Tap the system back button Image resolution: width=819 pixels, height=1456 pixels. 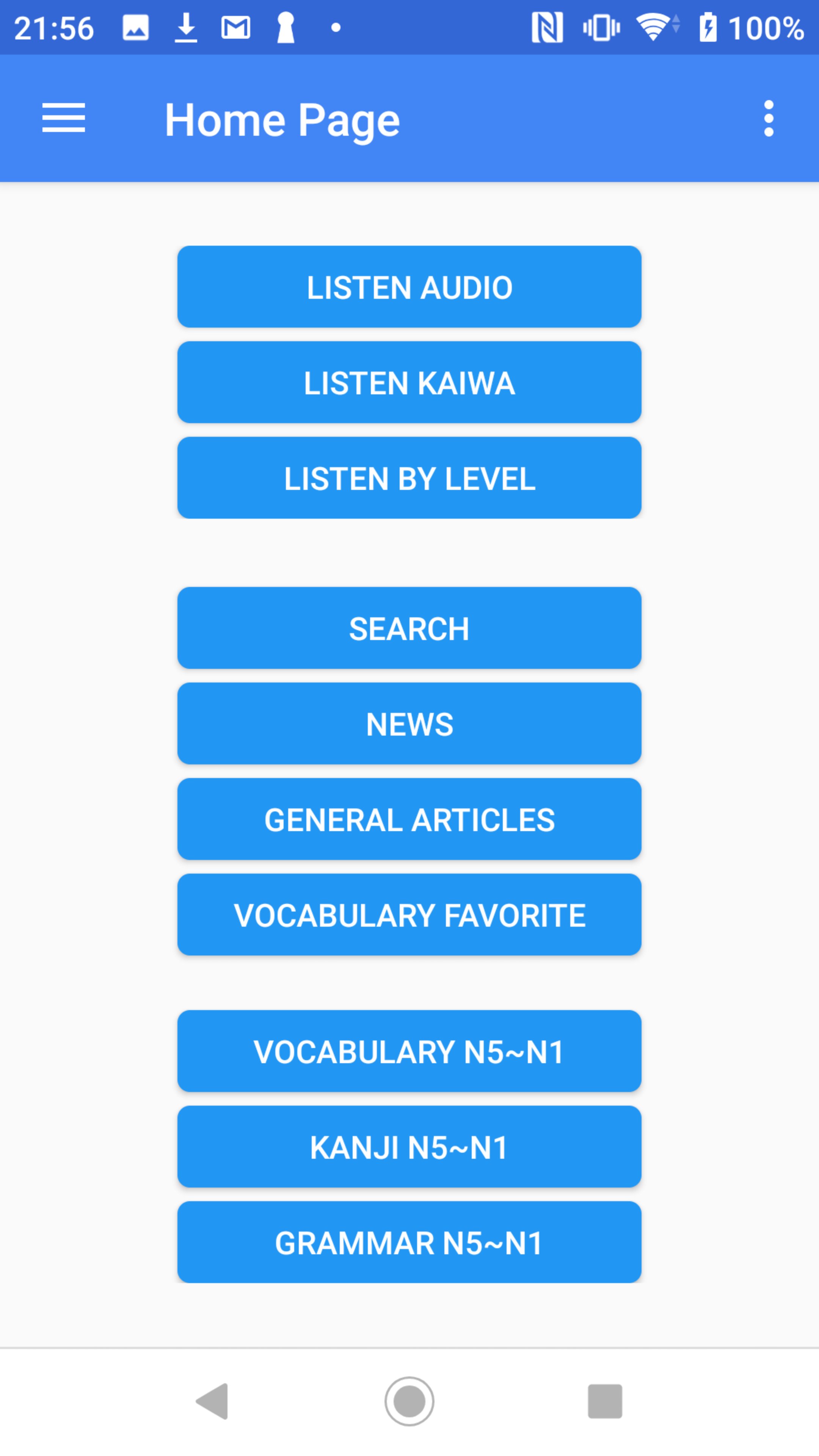212,1401
